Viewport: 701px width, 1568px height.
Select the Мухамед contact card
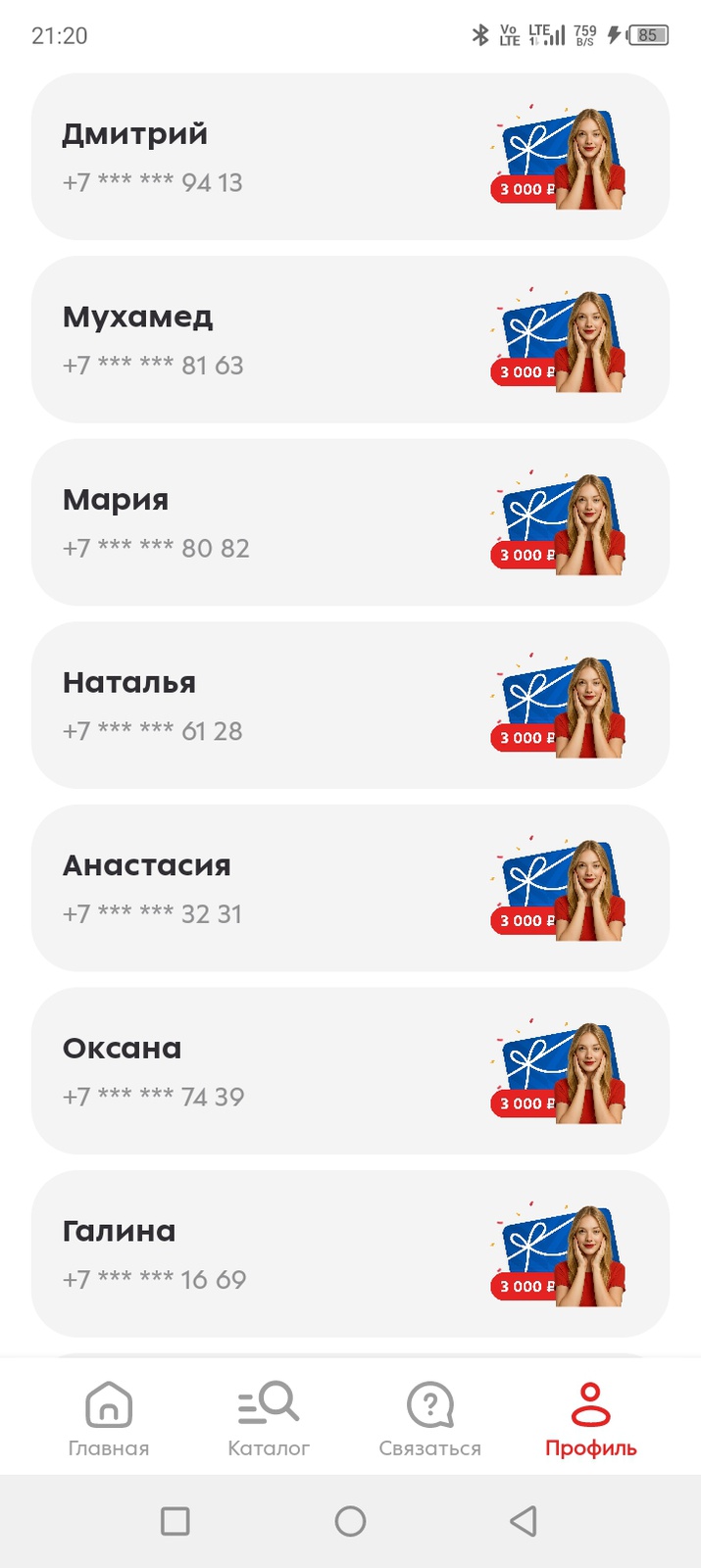click(350, 339)
